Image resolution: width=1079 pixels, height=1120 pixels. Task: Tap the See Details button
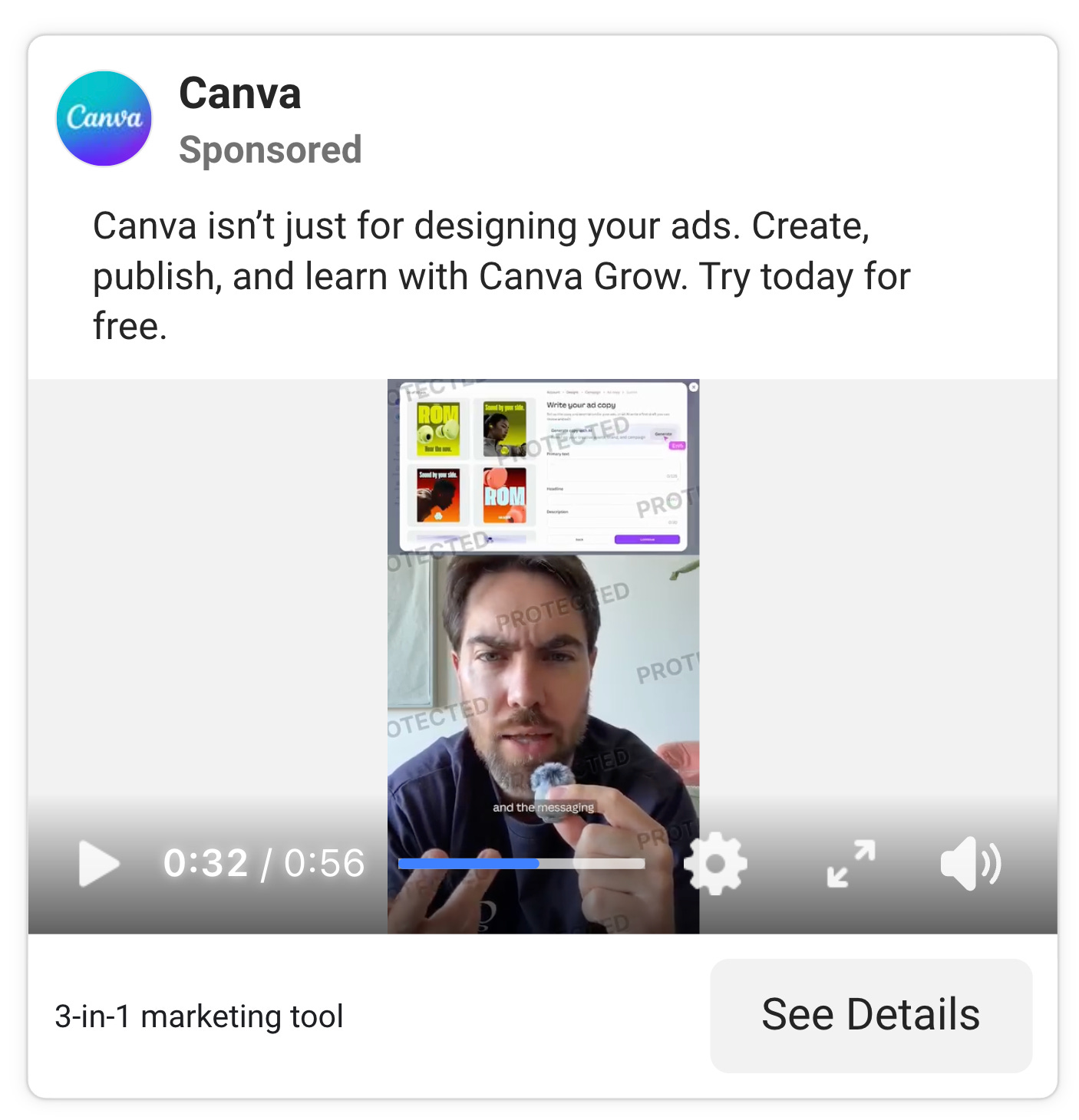coord(871,1015)
